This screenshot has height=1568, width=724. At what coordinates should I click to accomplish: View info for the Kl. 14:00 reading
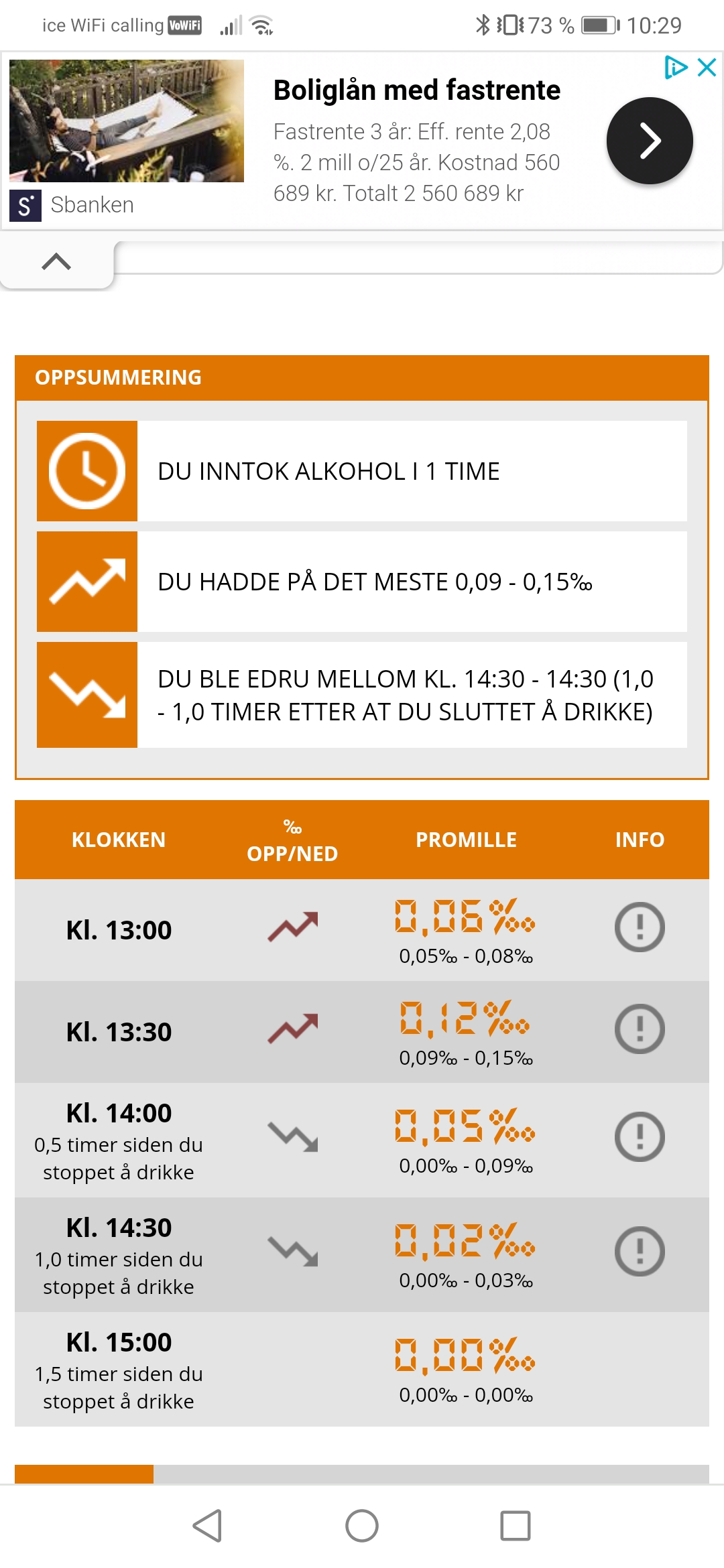[x=640, y=1136]
